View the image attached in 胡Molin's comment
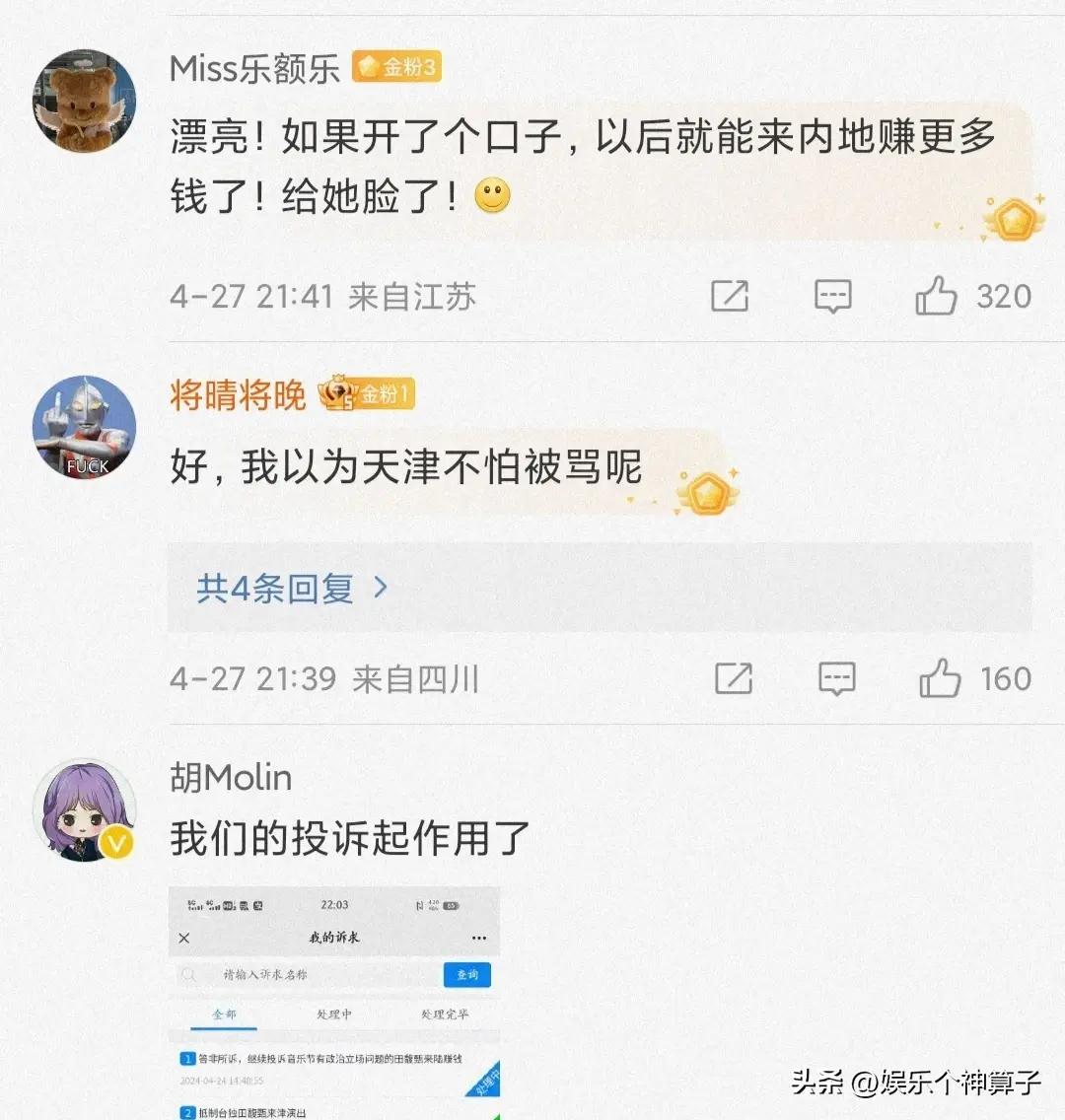The height and width of the screenshot is (1120, 1065). 334,1003
